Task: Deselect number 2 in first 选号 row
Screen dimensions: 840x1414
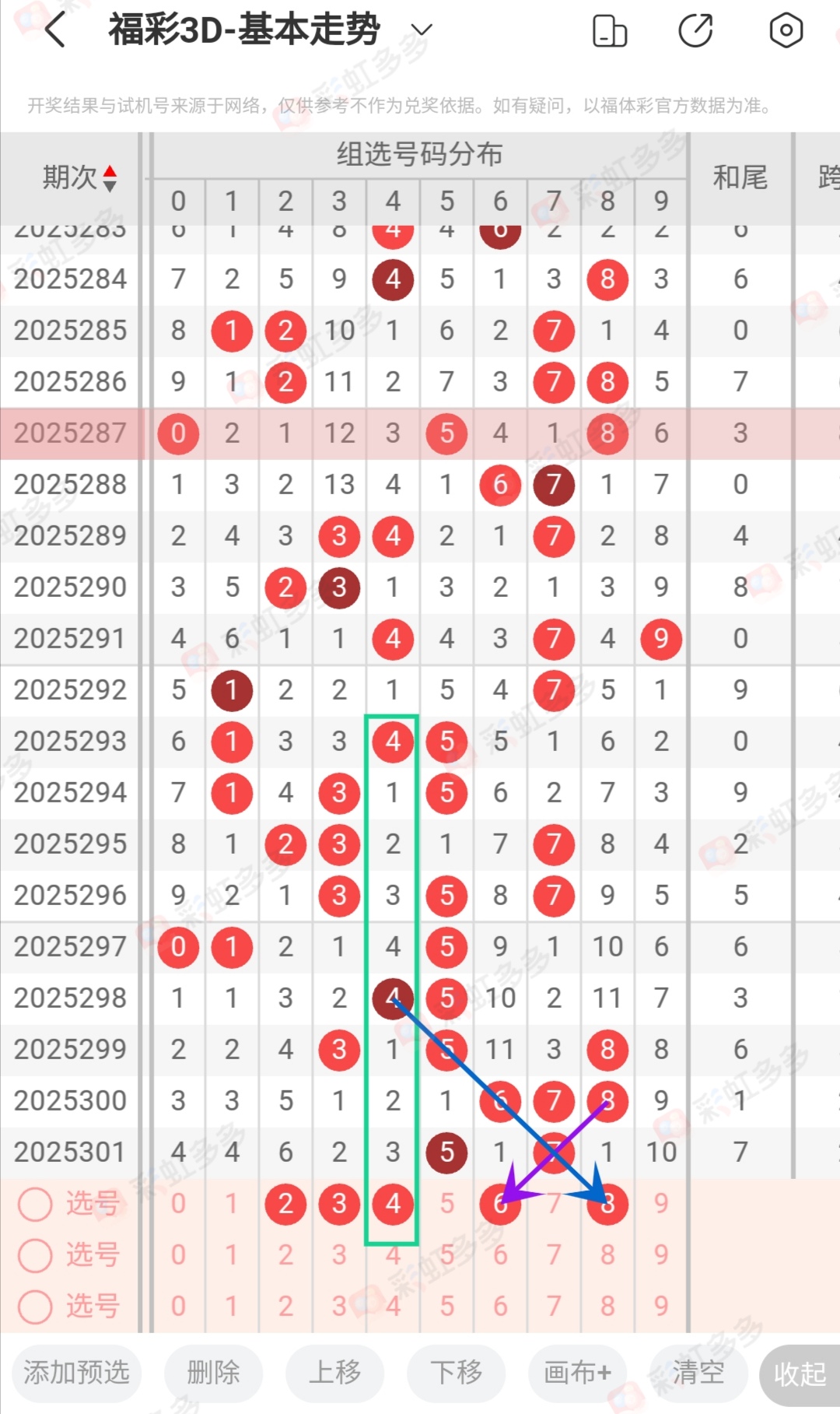Action: point(285,1204)
